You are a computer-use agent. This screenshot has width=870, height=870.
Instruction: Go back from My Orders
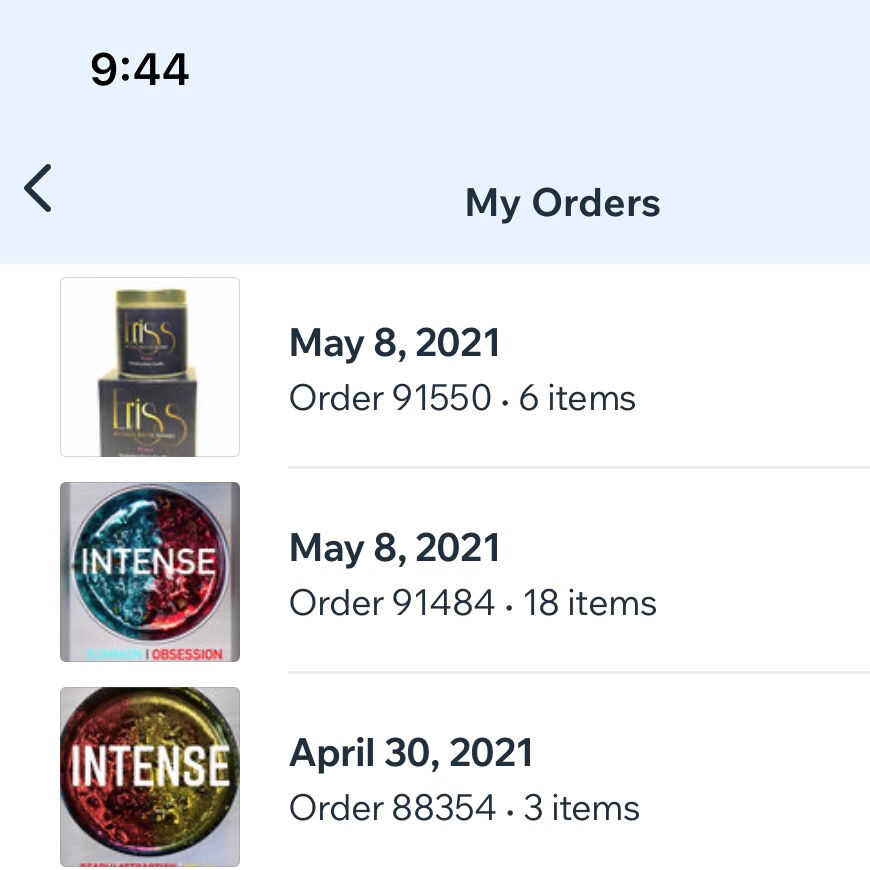pos(38,189)
